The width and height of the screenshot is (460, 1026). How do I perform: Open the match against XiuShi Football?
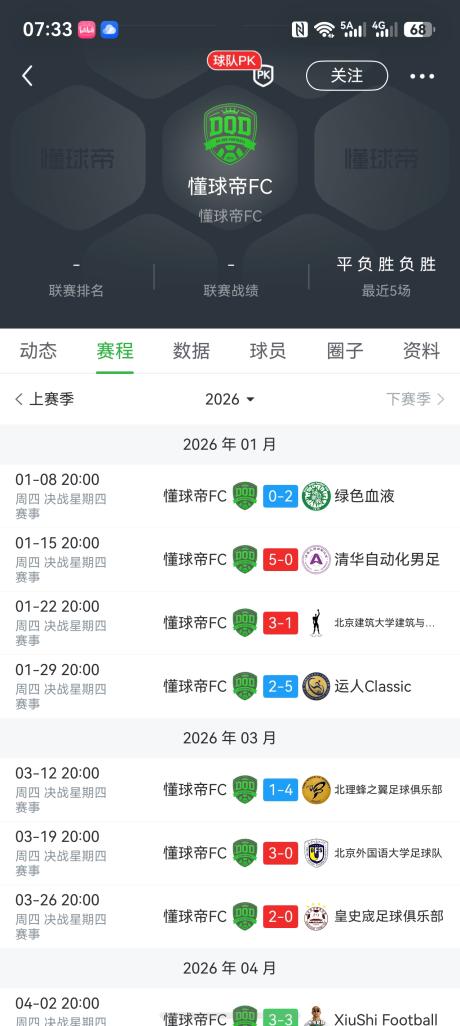tap(230, 1008)
